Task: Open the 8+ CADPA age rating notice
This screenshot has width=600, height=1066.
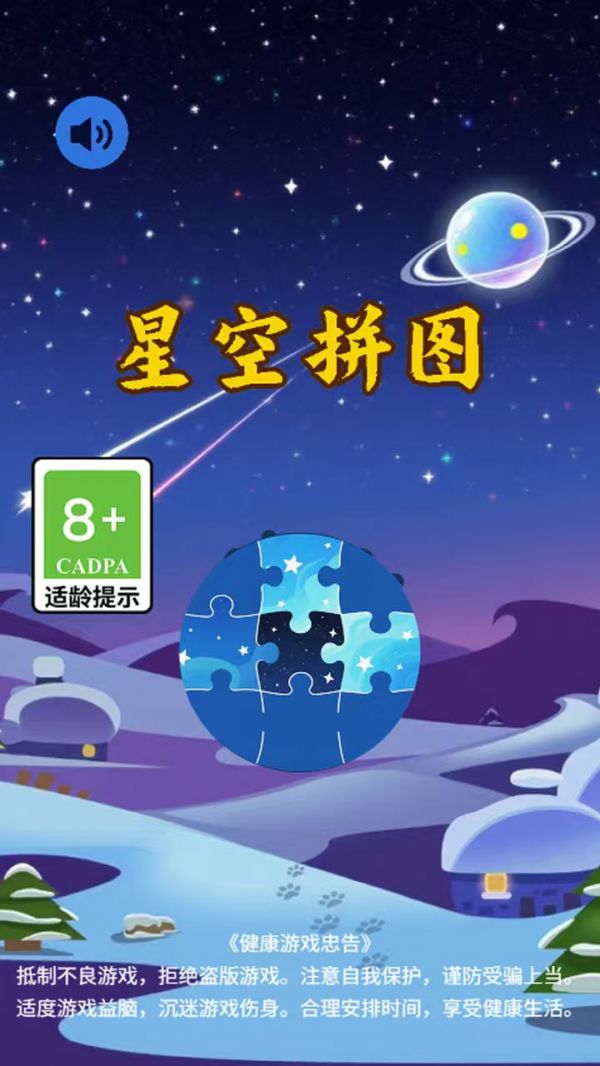Action: (92, 535)
